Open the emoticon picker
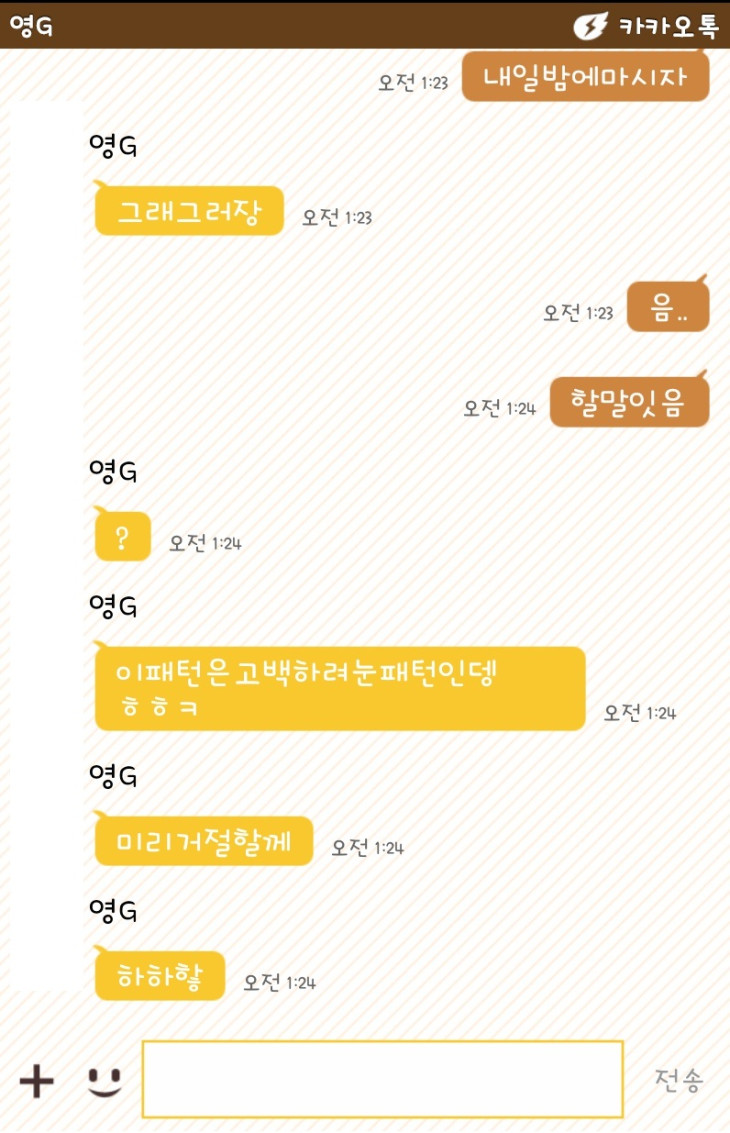 click(x=103, y=1080)
